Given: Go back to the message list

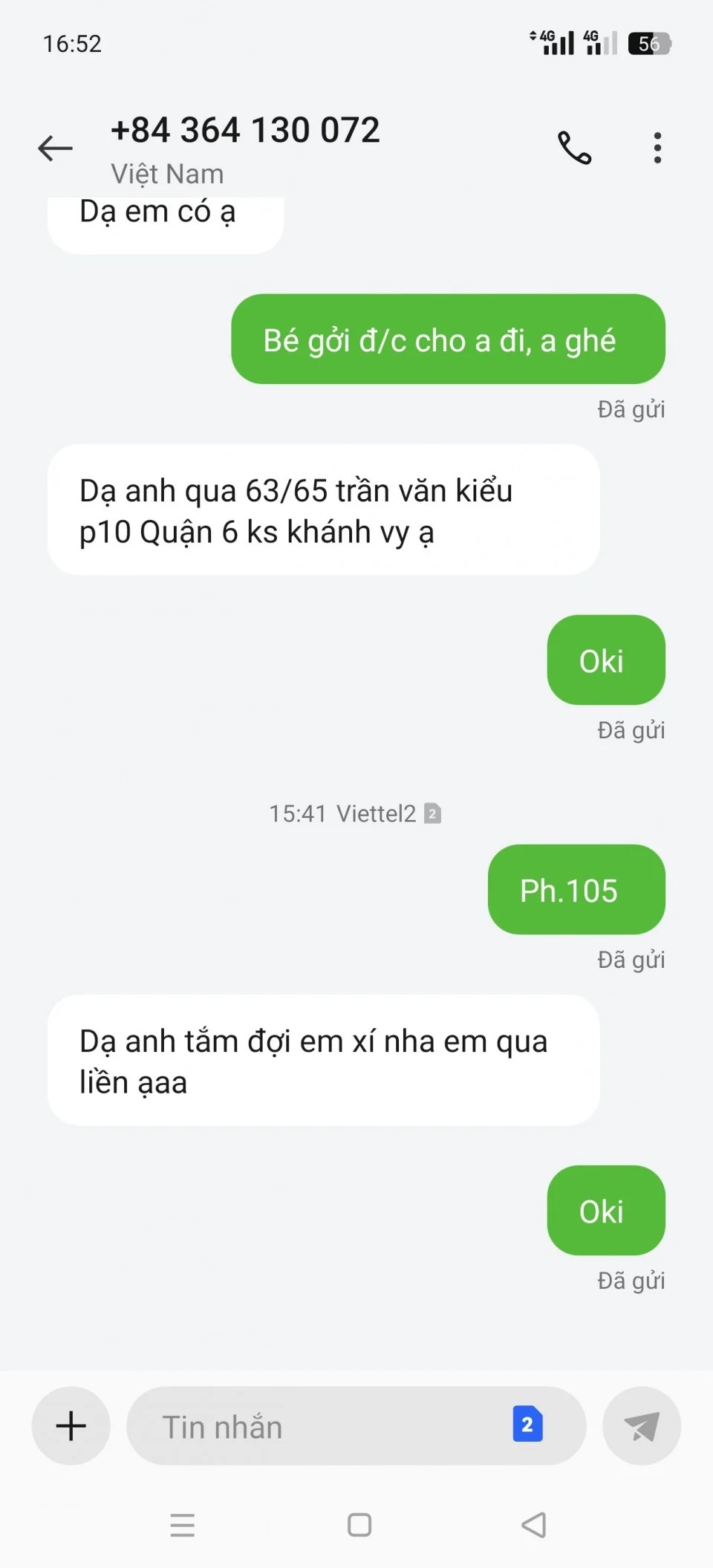Looking at the screenshot, I should tap(56, 148).
